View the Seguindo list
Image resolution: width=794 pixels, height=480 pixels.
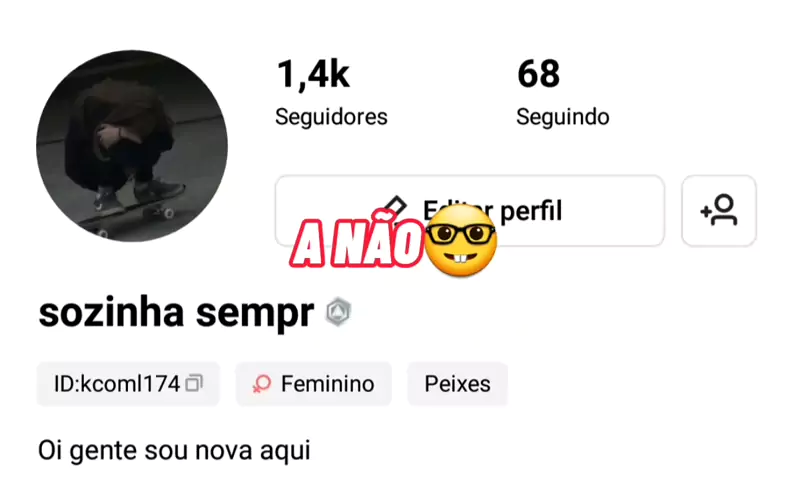[x=562, y=94]
